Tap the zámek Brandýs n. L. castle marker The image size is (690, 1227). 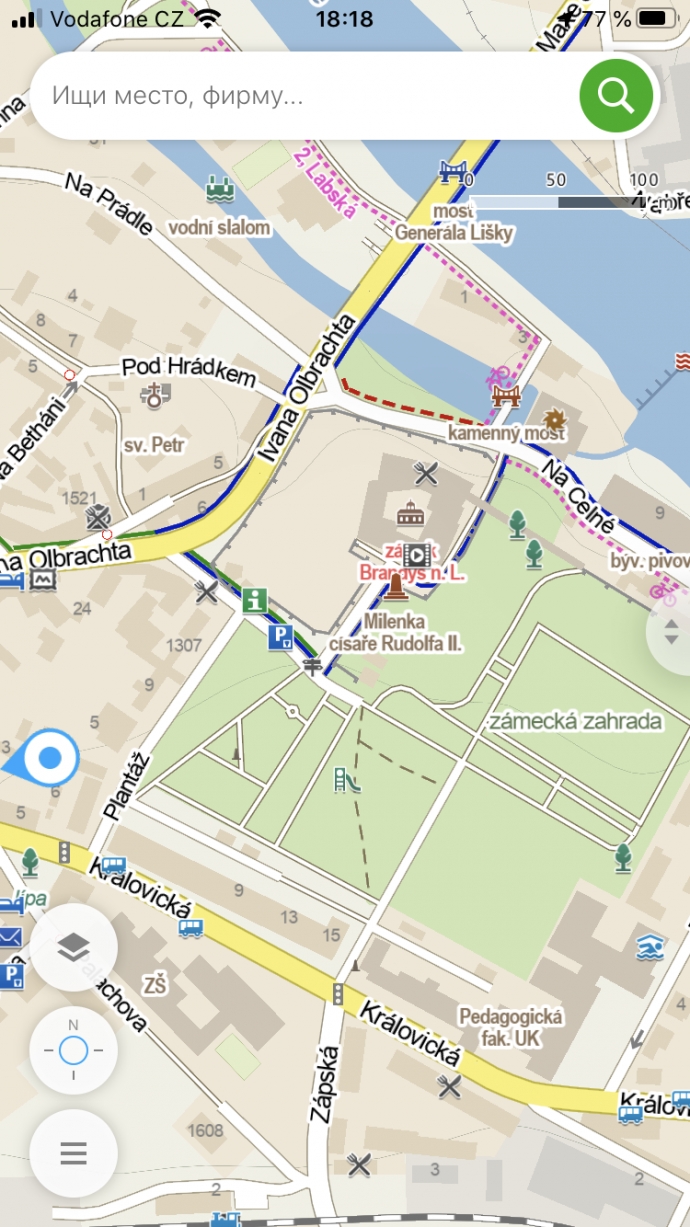click(x=410, y=516)
